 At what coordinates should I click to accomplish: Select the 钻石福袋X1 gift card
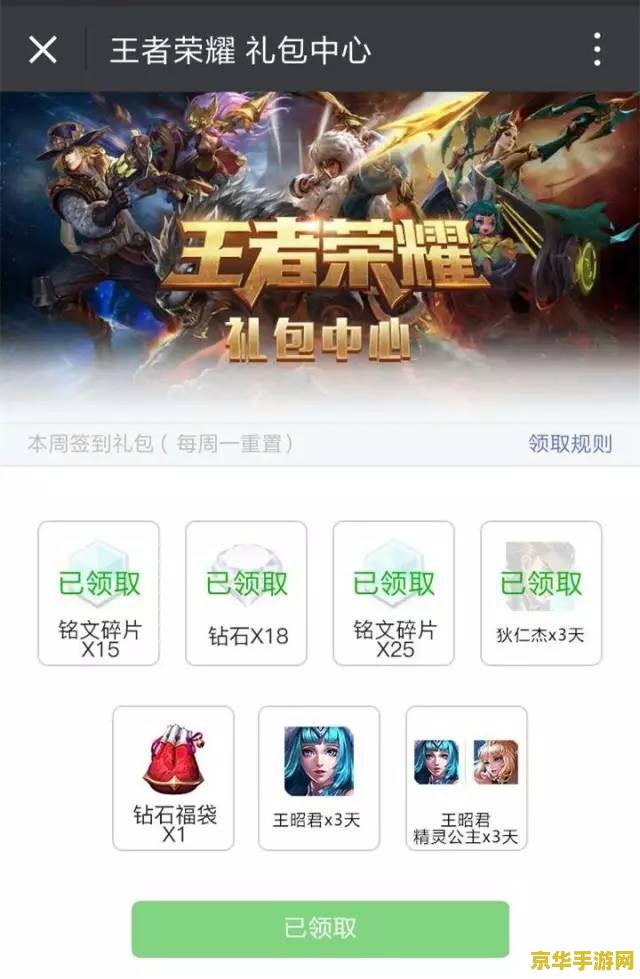(x=173, y=777)
